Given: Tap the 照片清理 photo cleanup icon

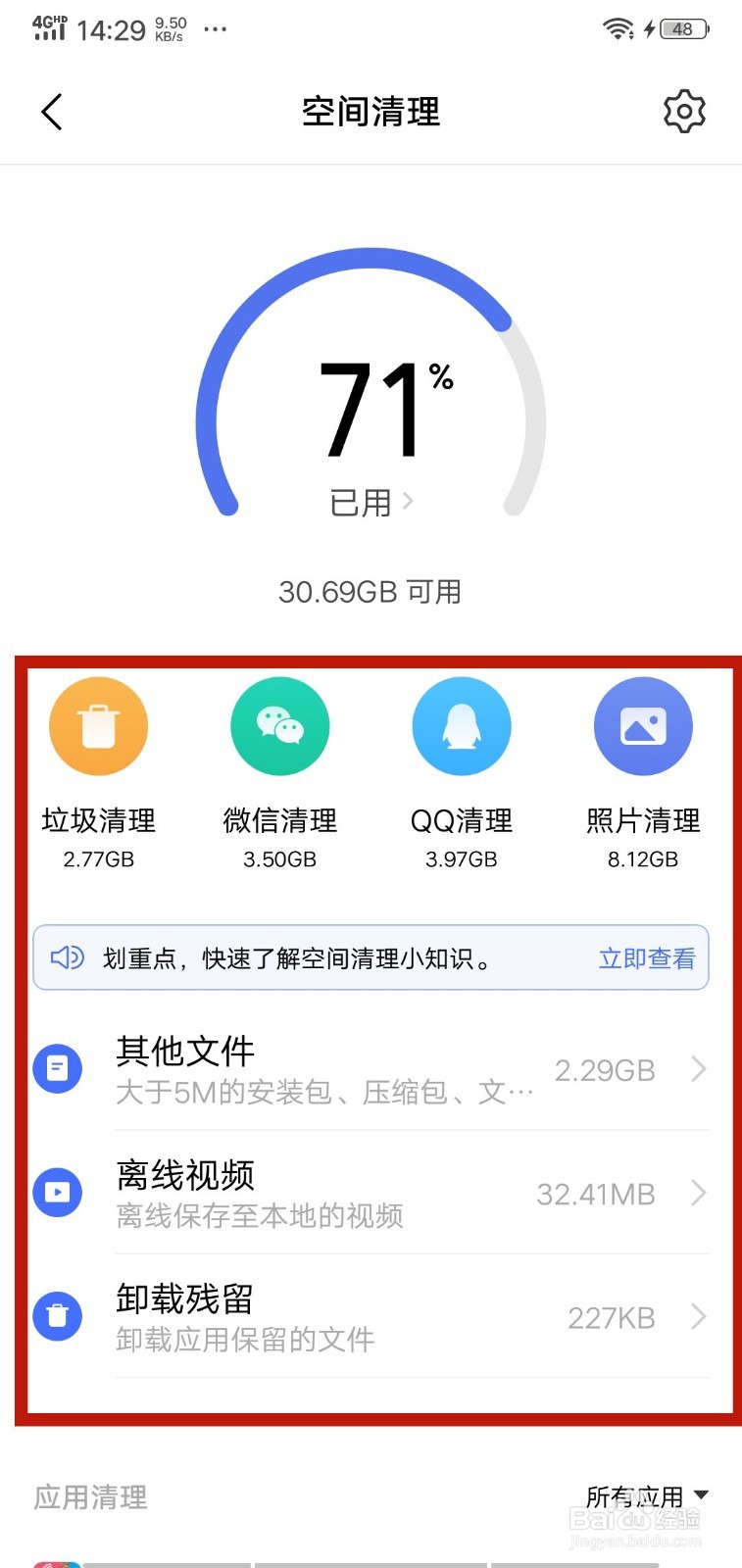Looking at the screenshot, I should click(643, 725).
